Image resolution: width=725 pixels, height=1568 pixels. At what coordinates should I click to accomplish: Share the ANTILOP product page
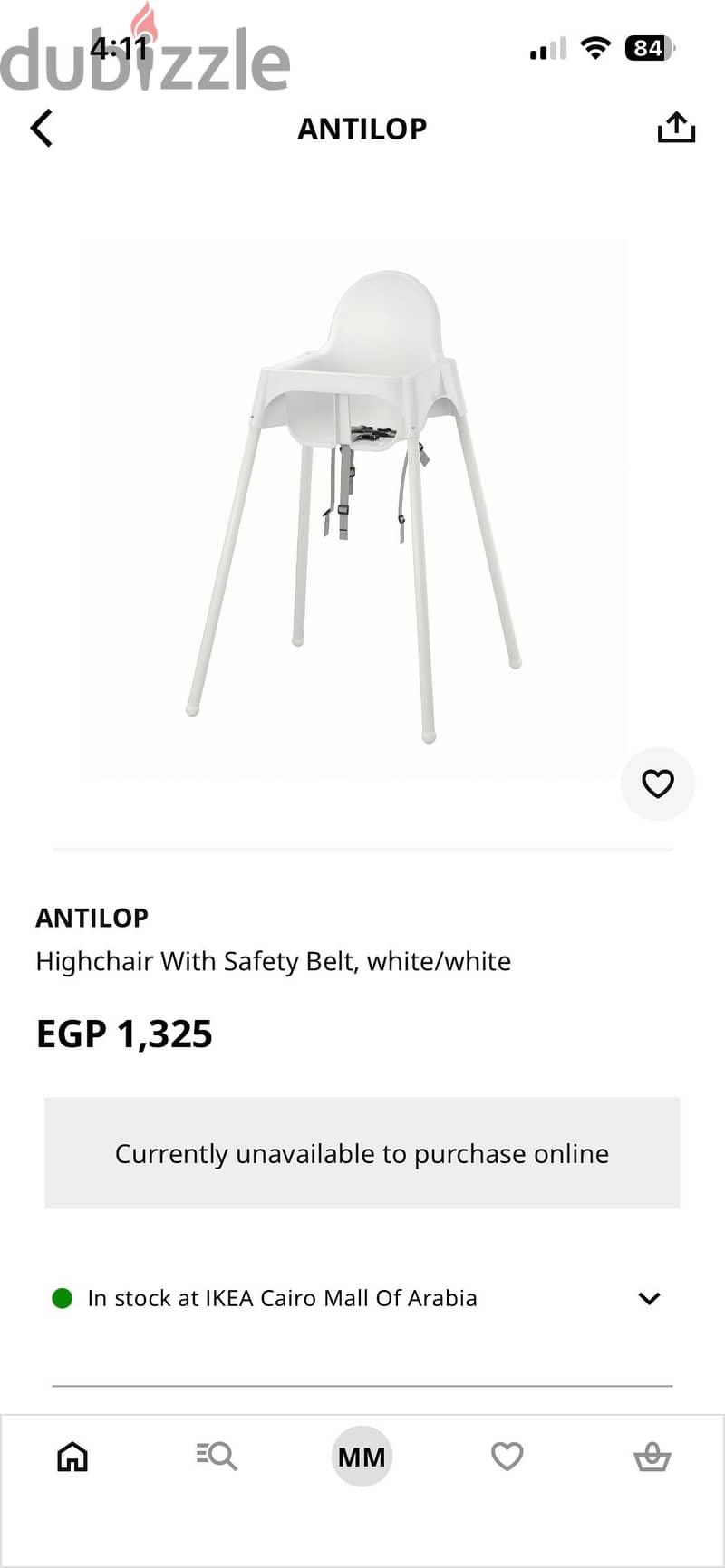click(676, 128)
